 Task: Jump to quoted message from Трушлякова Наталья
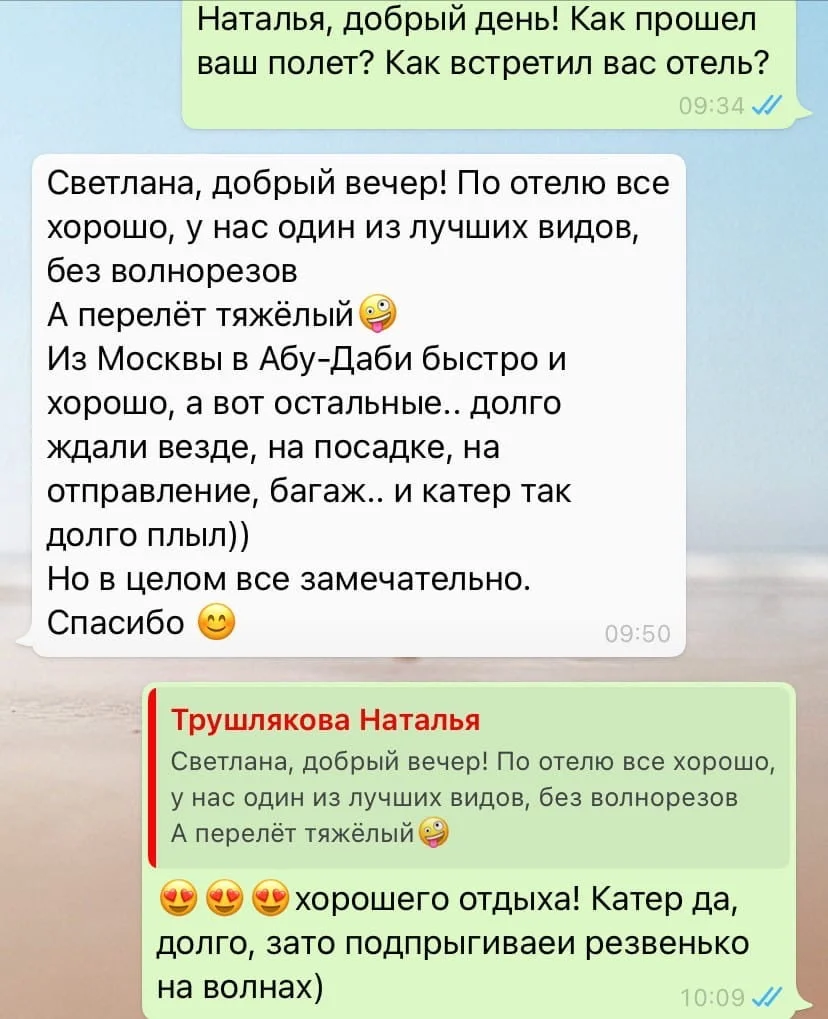pos(470,777)
